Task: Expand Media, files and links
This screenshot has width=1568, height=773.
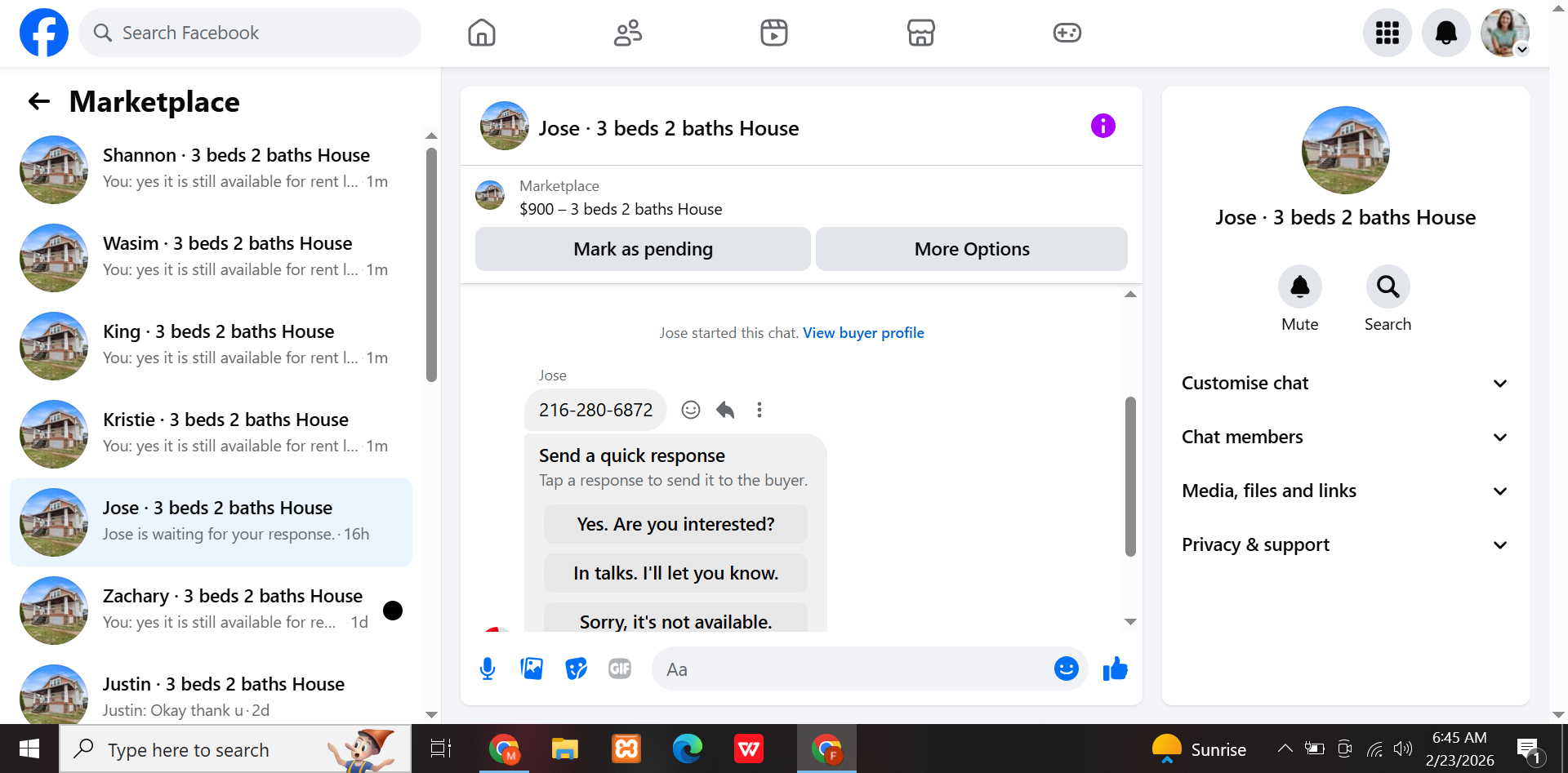Action: point(1345,491)
